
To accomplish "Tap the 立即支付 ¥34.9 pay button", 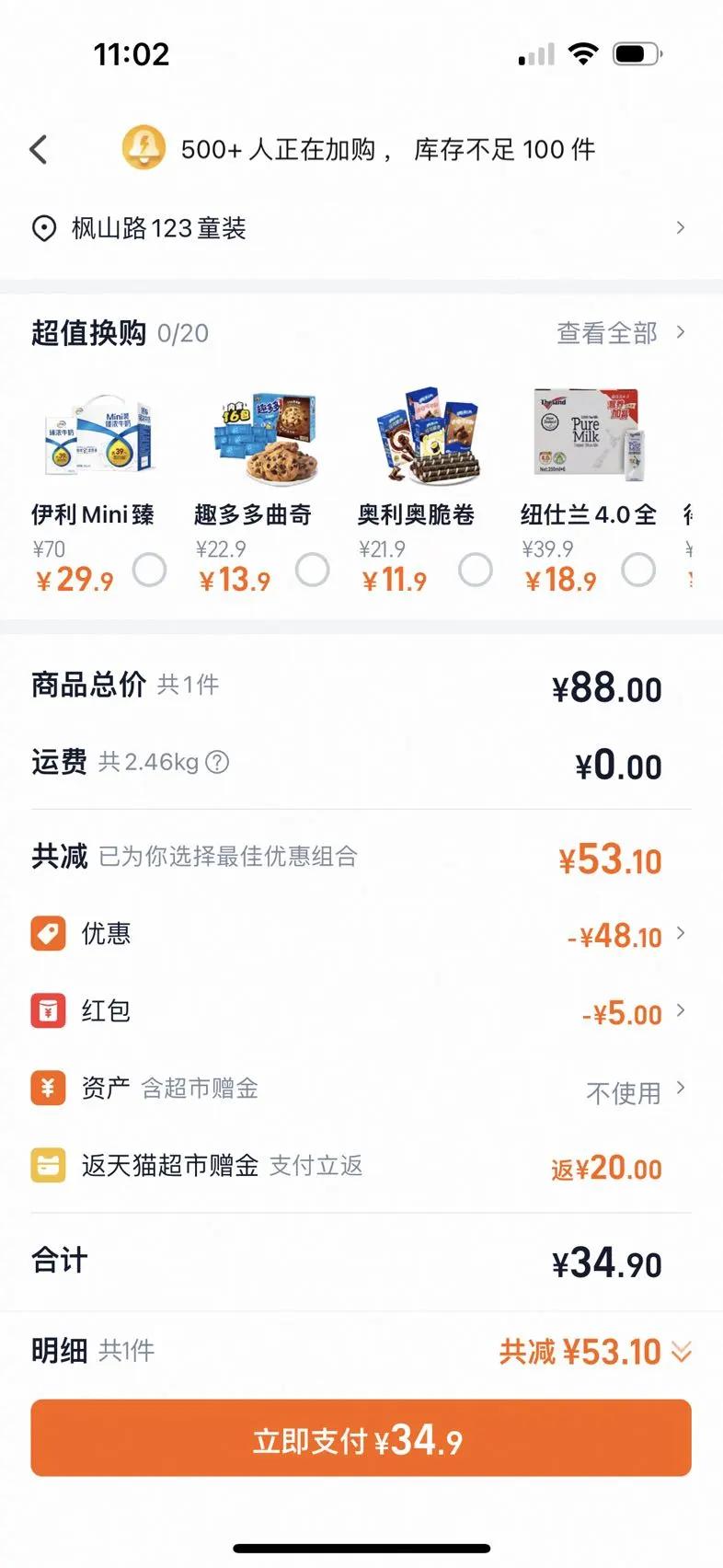I will [361, 1437].
